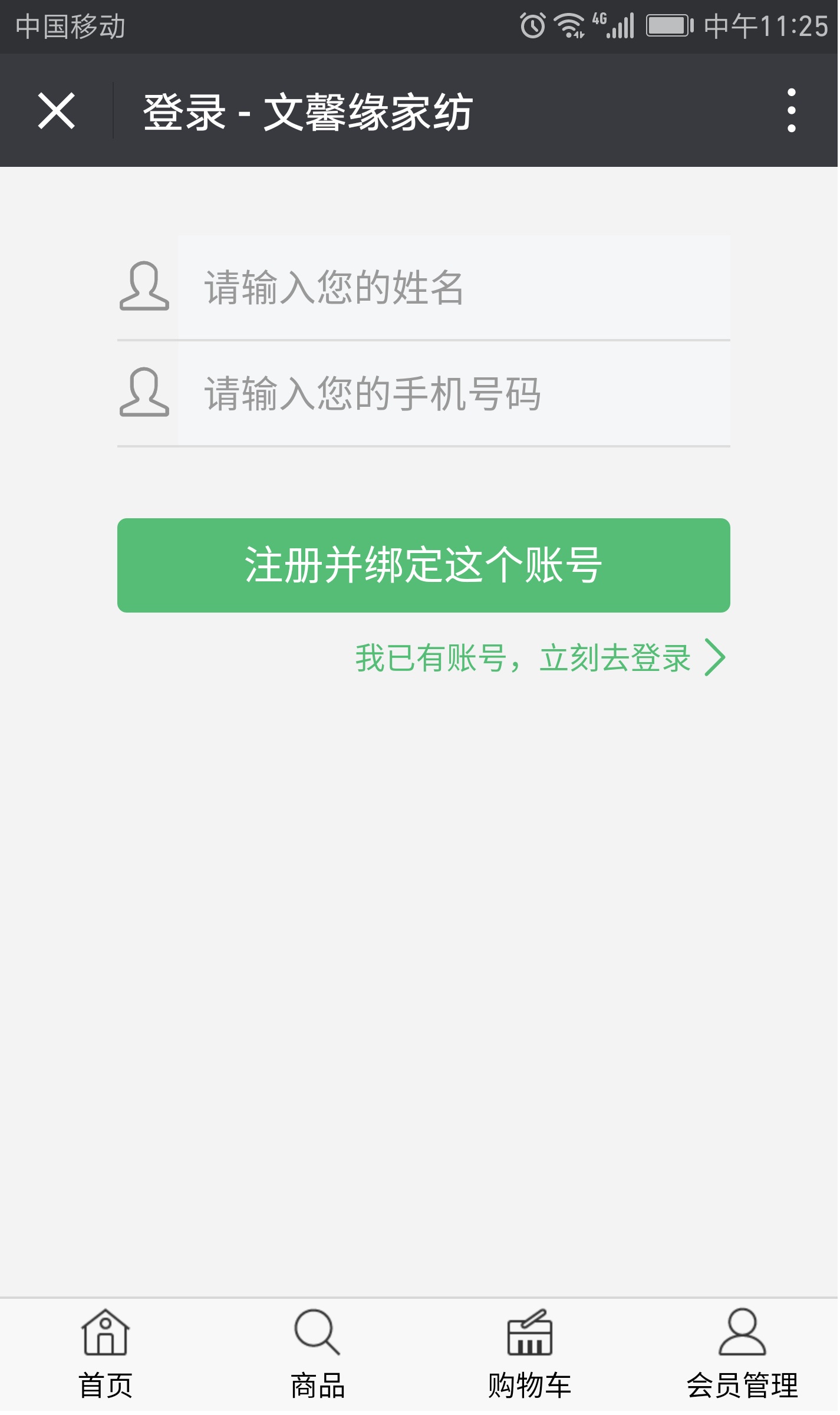Focus the 请输入您的姓名 name field
Image resolution: width=840 pixels, height=1415 pixels.
pos(455,288)
